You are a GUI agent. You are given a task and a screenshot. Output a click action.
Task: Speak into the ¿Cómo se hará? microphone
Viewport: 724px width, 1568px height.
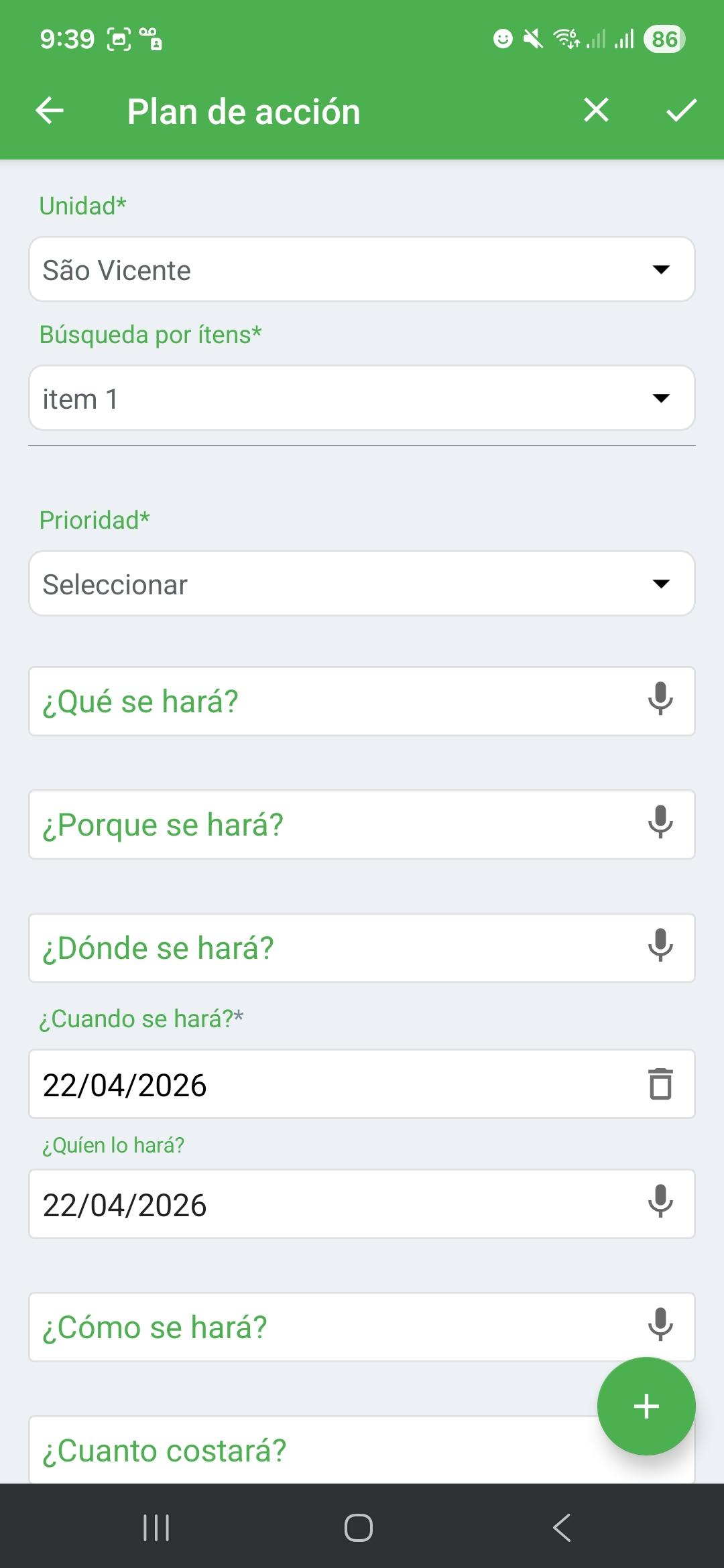[660, 1324]
